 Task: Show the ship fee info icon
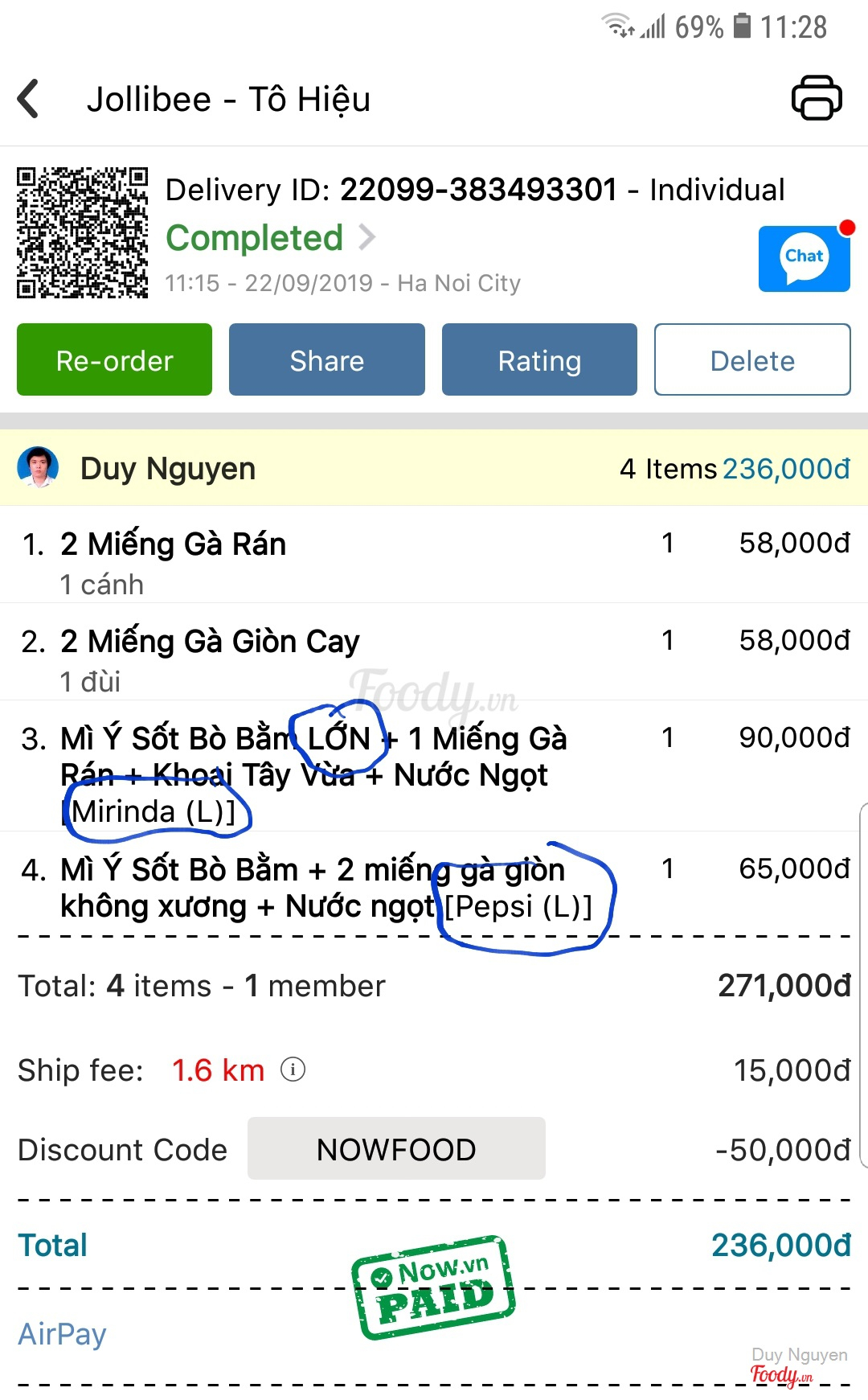[x=293, y=1070]
